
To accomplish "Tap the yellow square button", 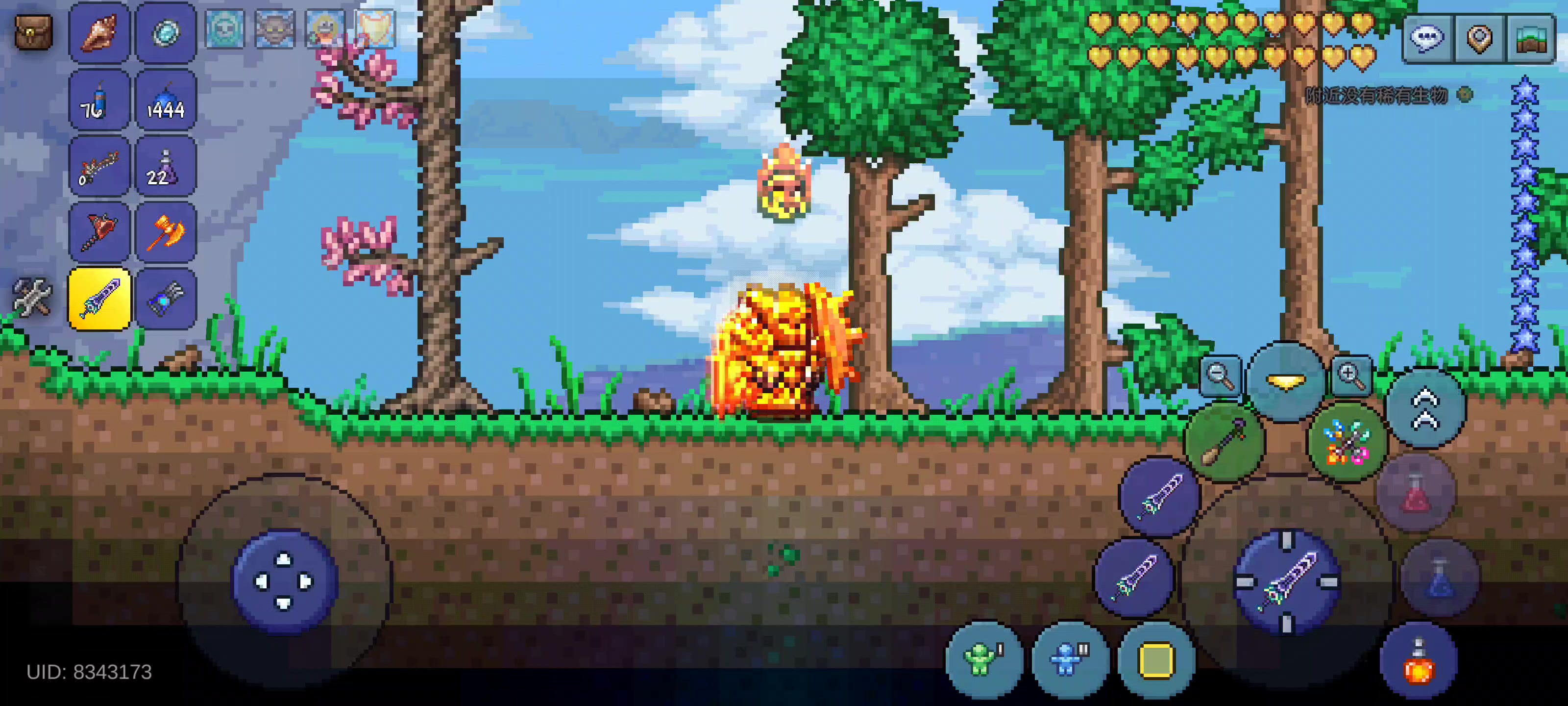I will (x=1156, y=660).
